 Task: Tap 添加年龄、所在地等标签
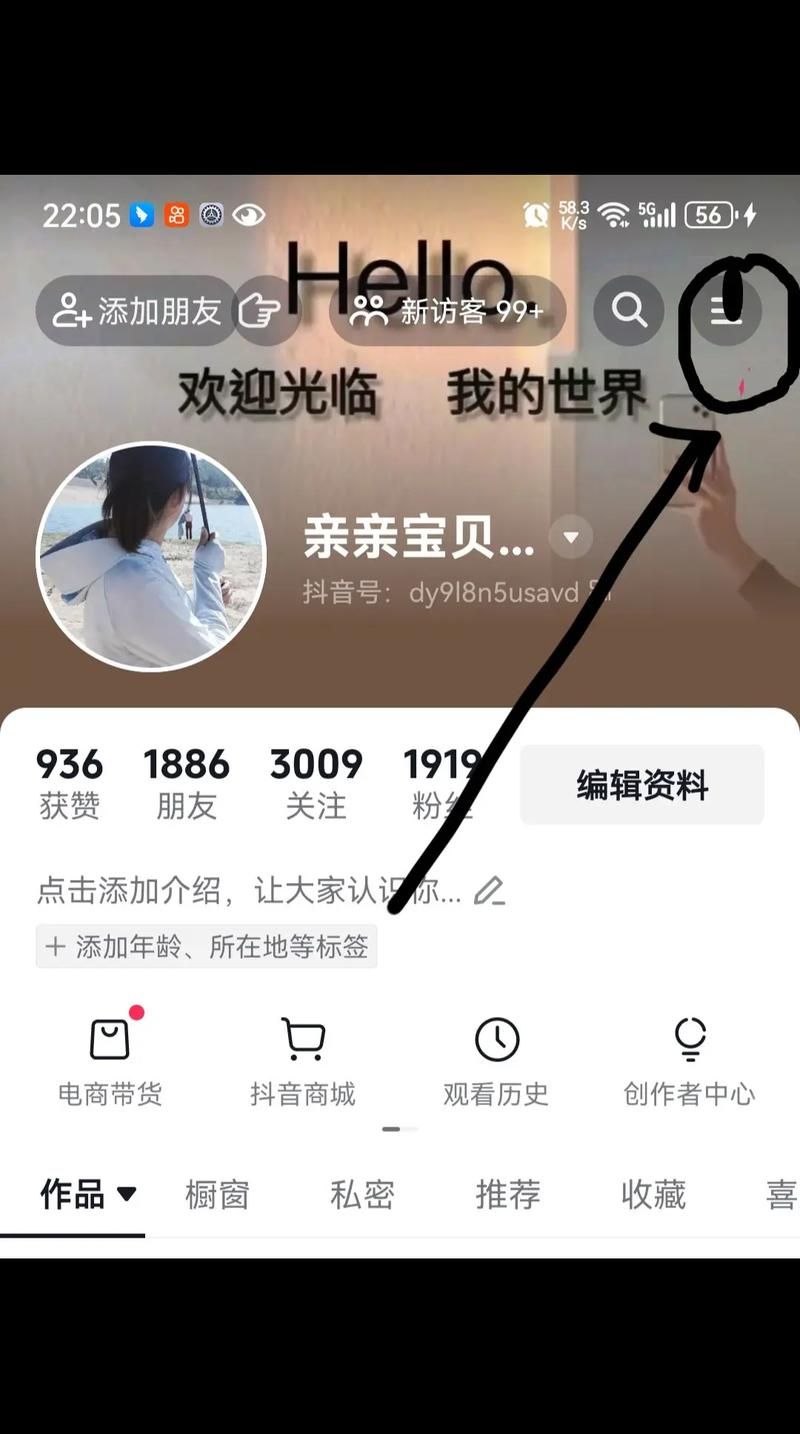point(206,946)
